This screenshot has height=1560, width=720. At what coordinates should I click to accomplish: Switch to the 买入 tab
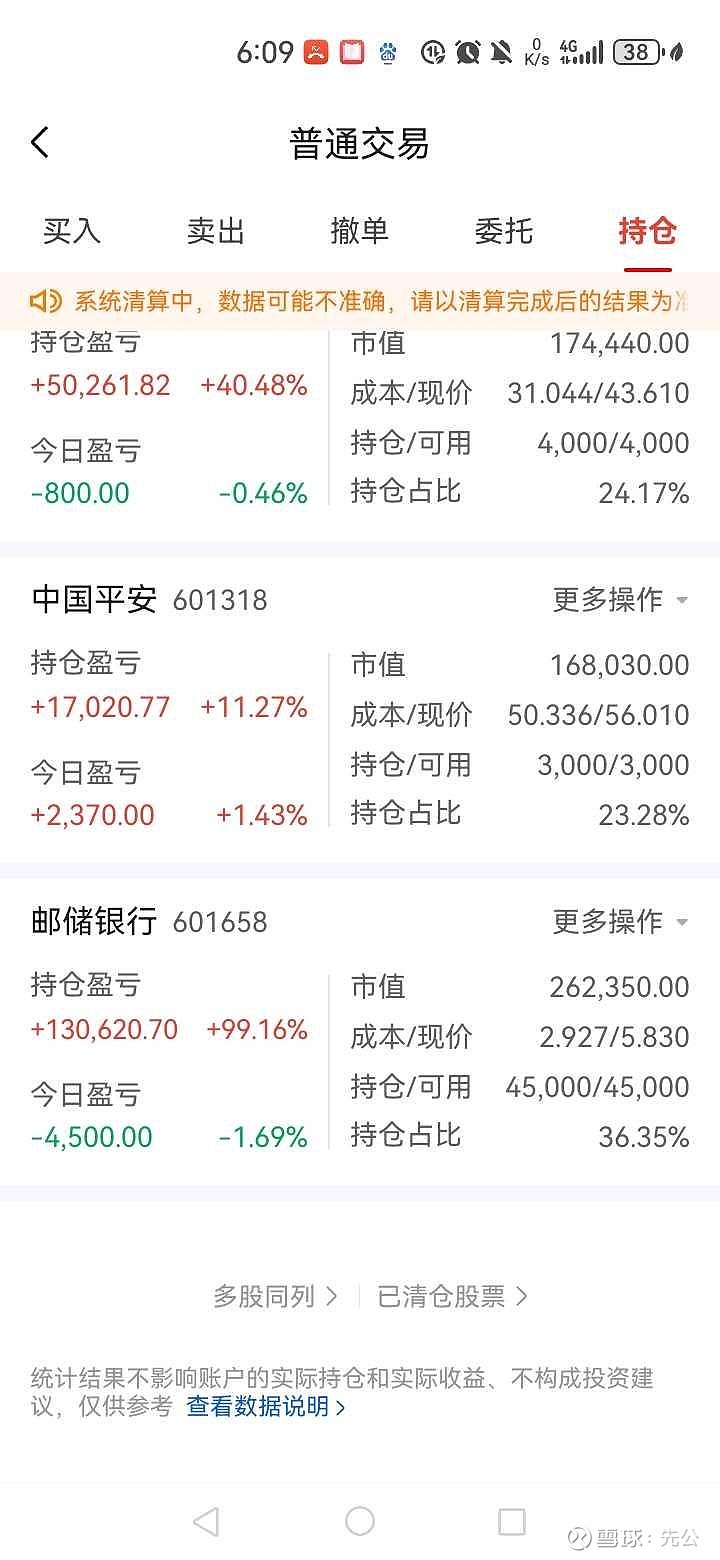tap(72, 231)
